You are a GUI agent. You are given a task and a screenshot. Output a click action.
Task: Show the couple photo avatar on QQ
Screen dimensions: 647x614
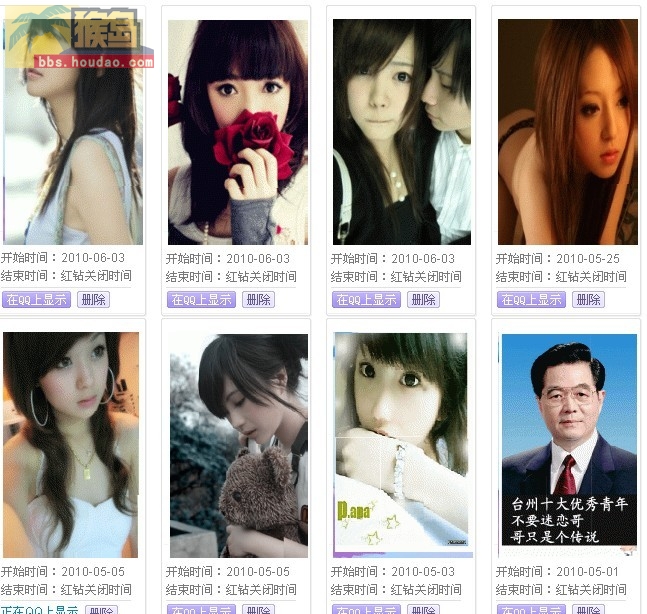tap(366, 299)
